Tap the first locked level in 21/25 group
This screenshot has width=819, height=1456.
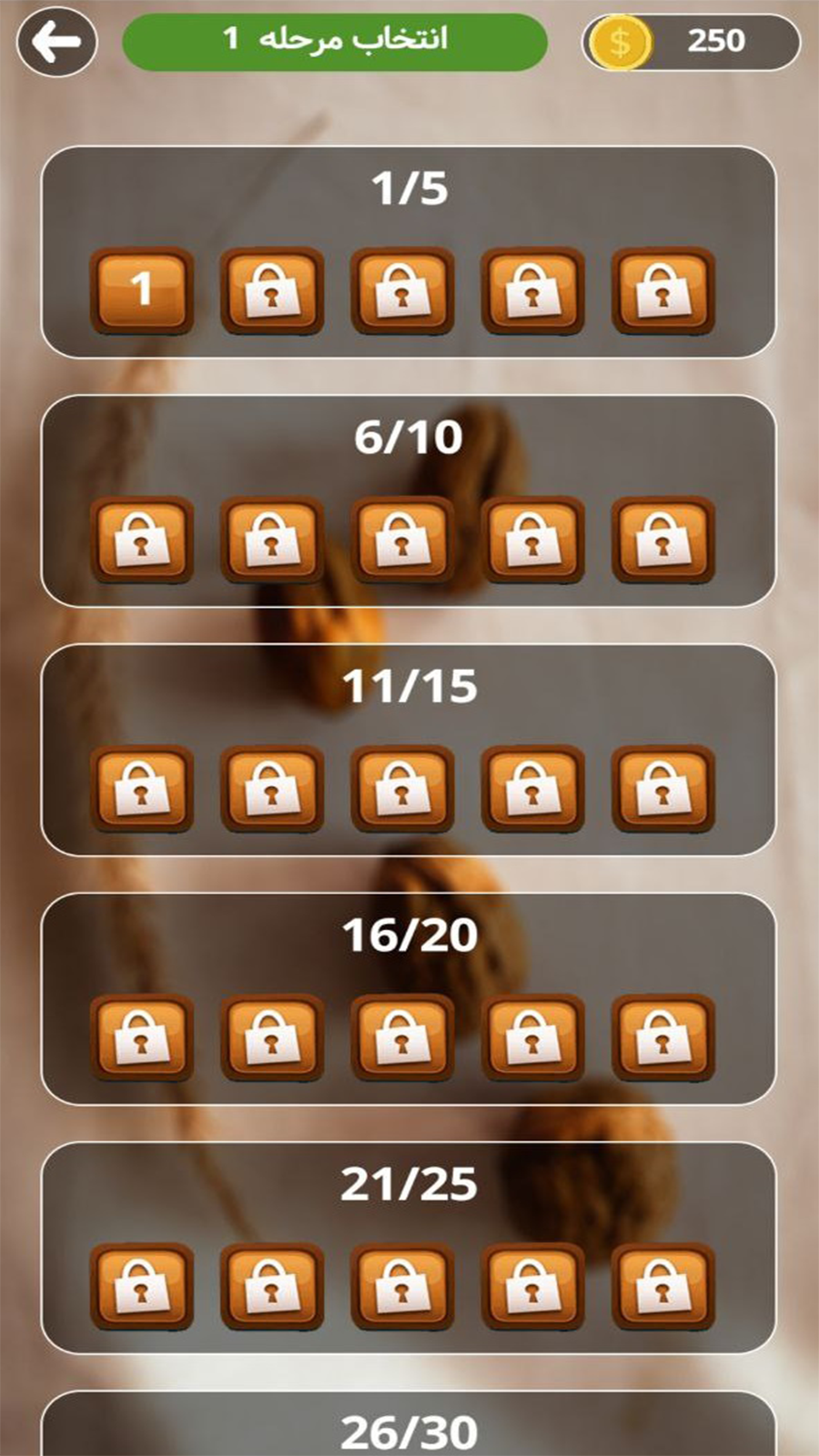pyautogui.click(x=141, y=1286)
